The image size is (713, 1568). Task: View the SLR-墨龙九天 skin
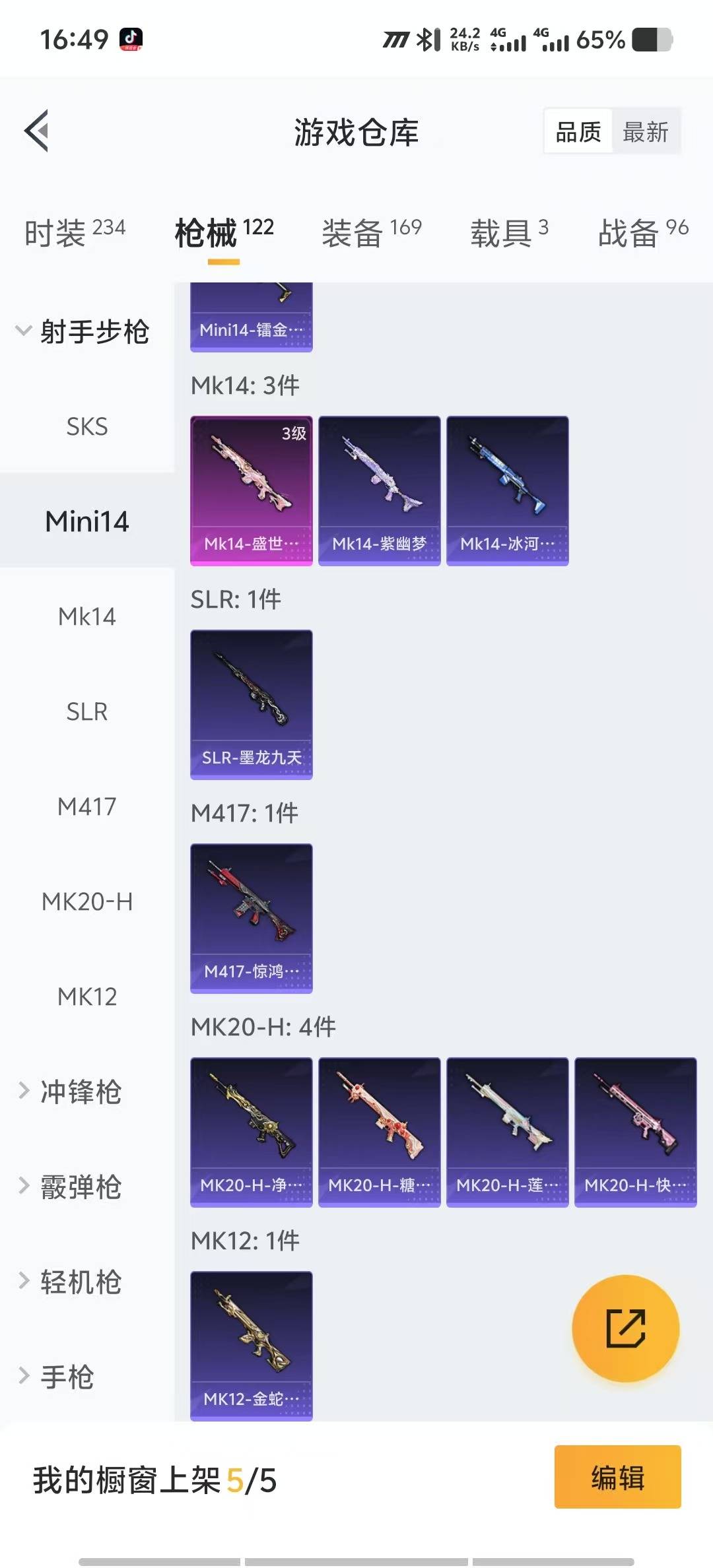(x=251, y=704)
